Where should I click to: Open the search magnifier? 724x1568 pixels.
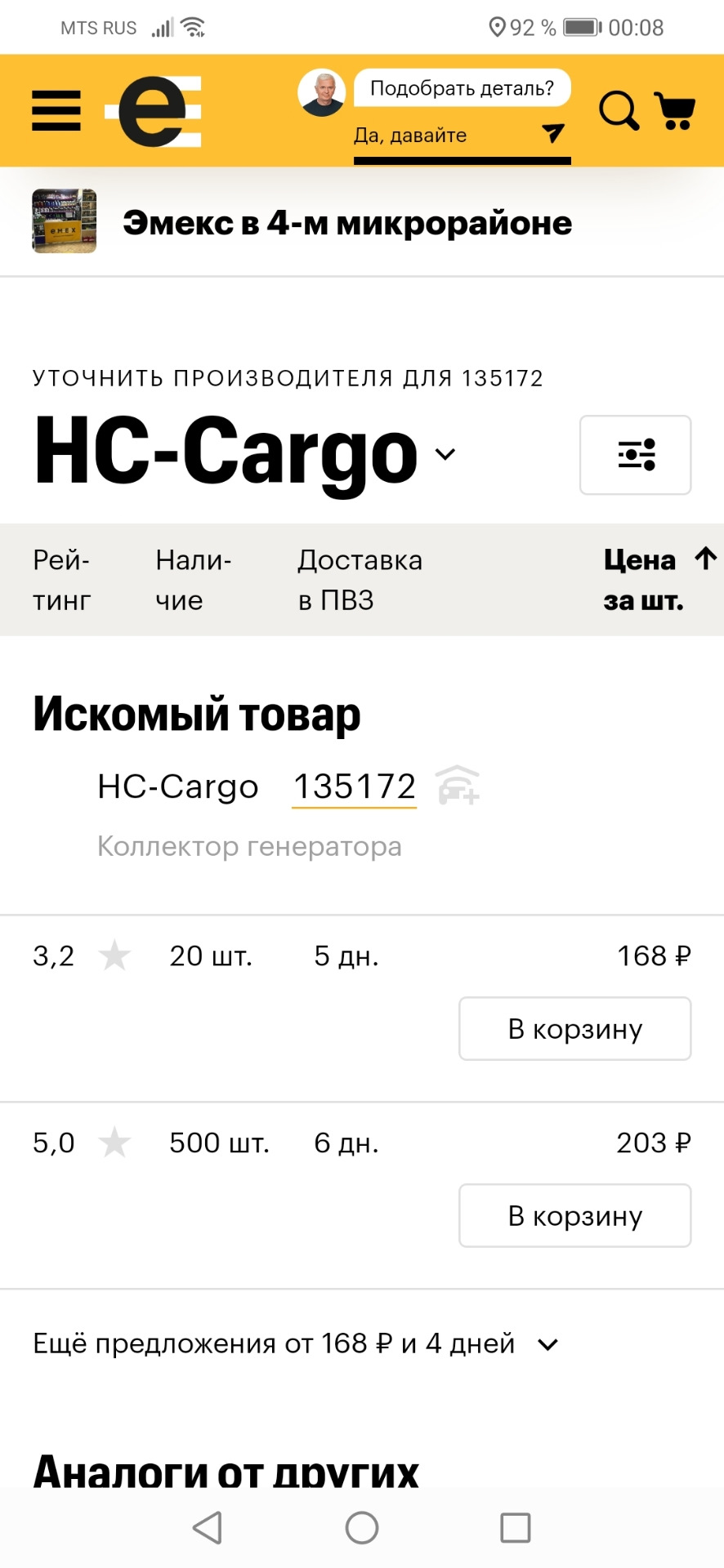pyautogui.click(x=619, y=111)
